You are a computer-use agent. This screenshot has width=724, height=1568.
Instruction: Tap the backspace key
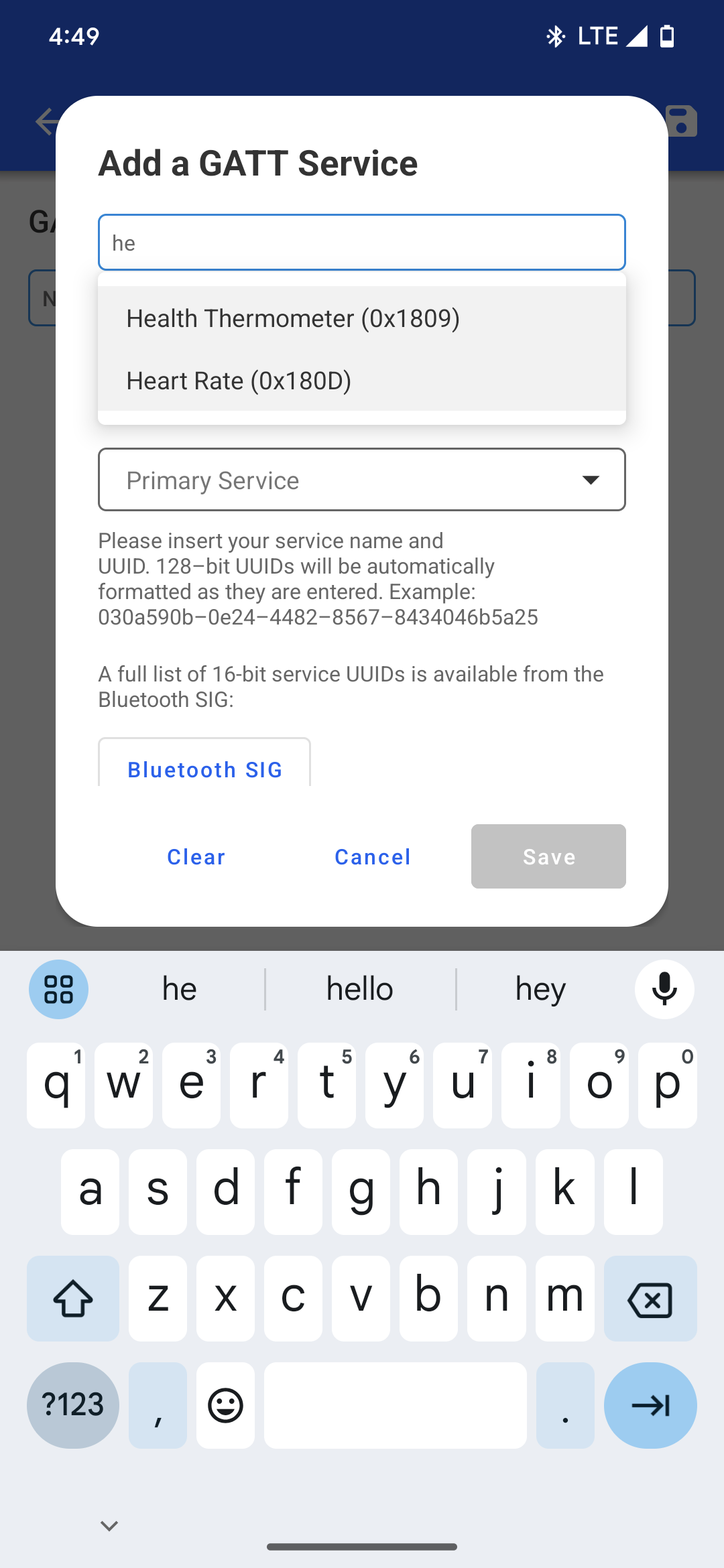650,1298
